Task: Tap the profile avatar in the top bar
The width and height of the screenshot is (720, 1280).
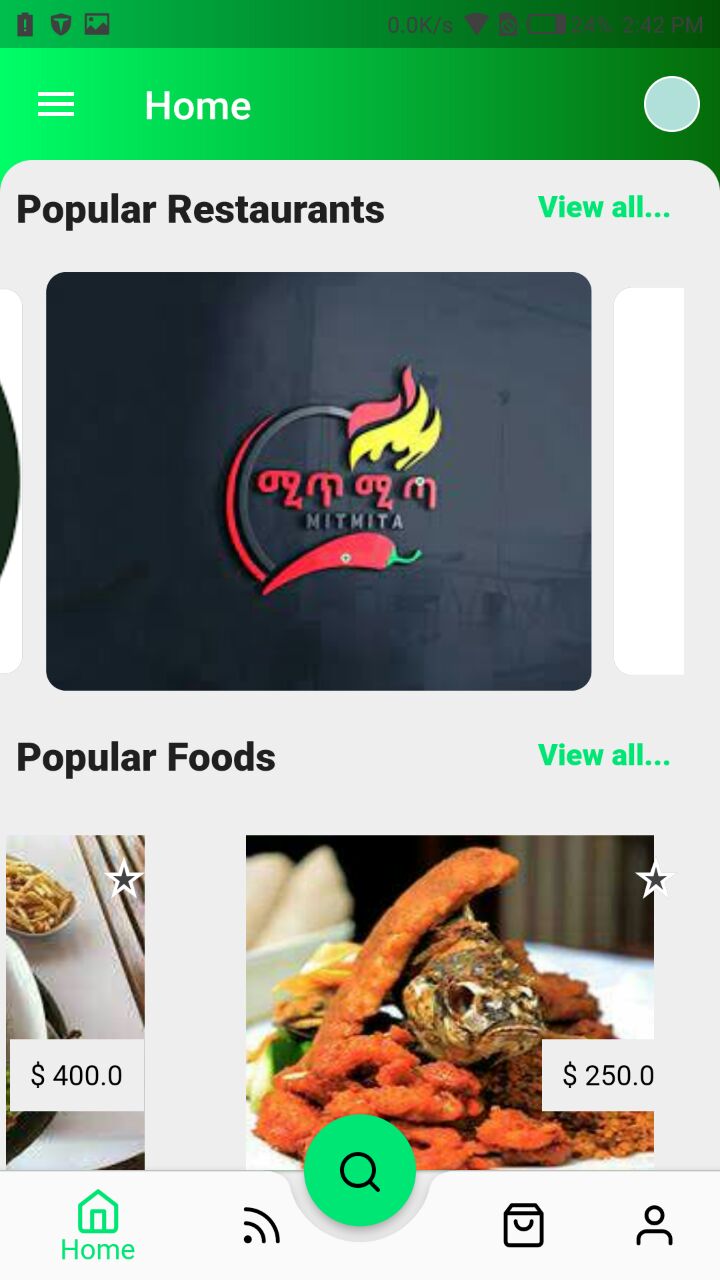Action: point(671,103)
